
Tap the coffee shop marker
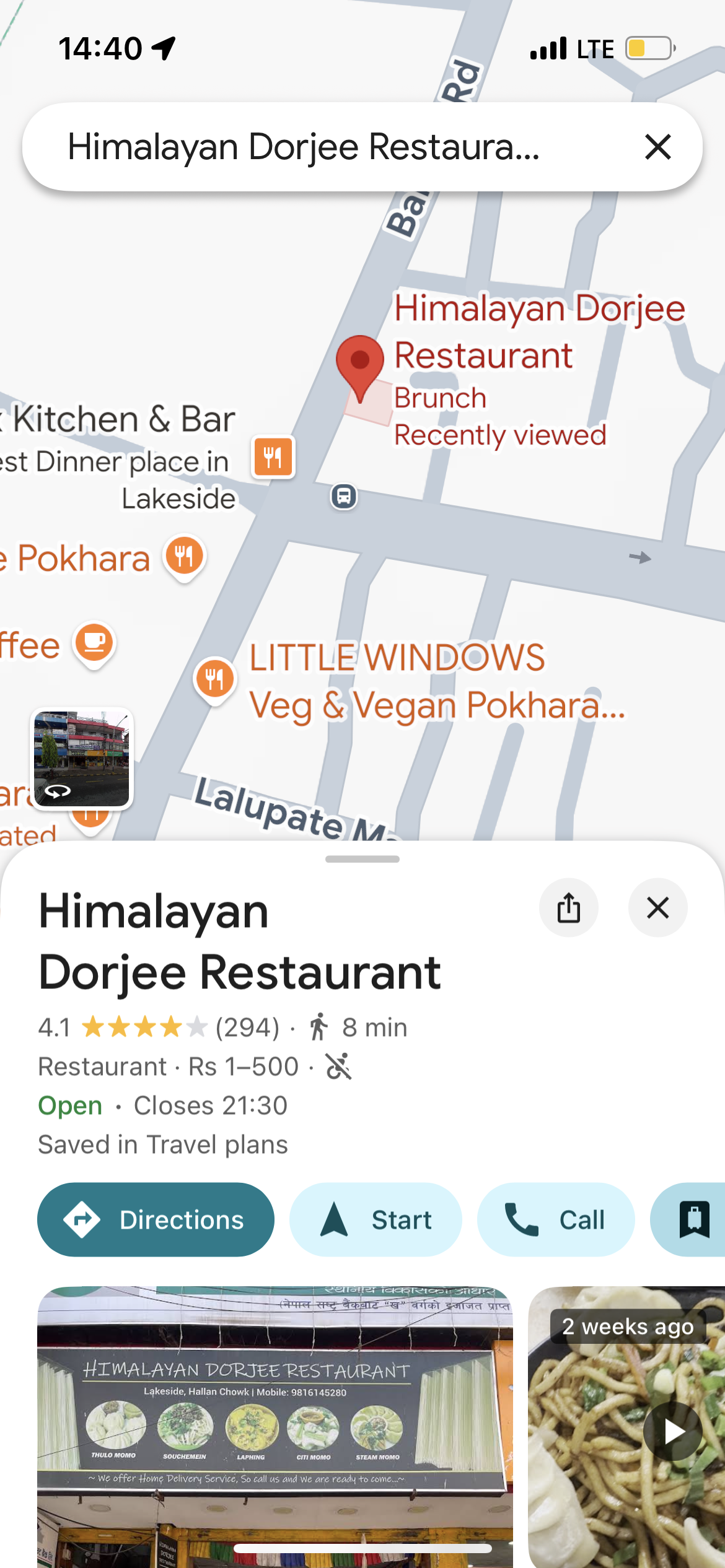94,643
